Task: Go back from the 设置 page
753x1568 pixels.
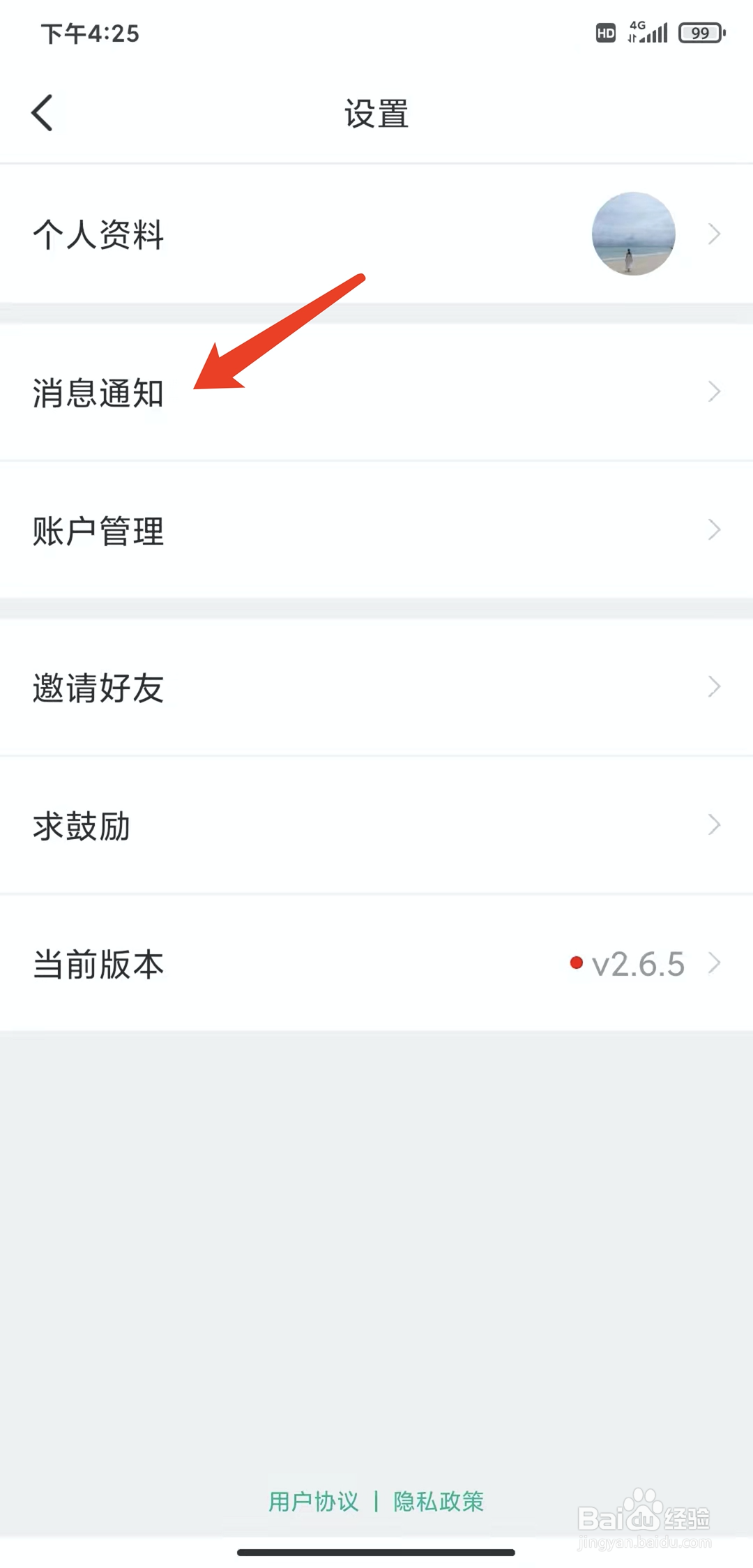Action: point(43,113)
